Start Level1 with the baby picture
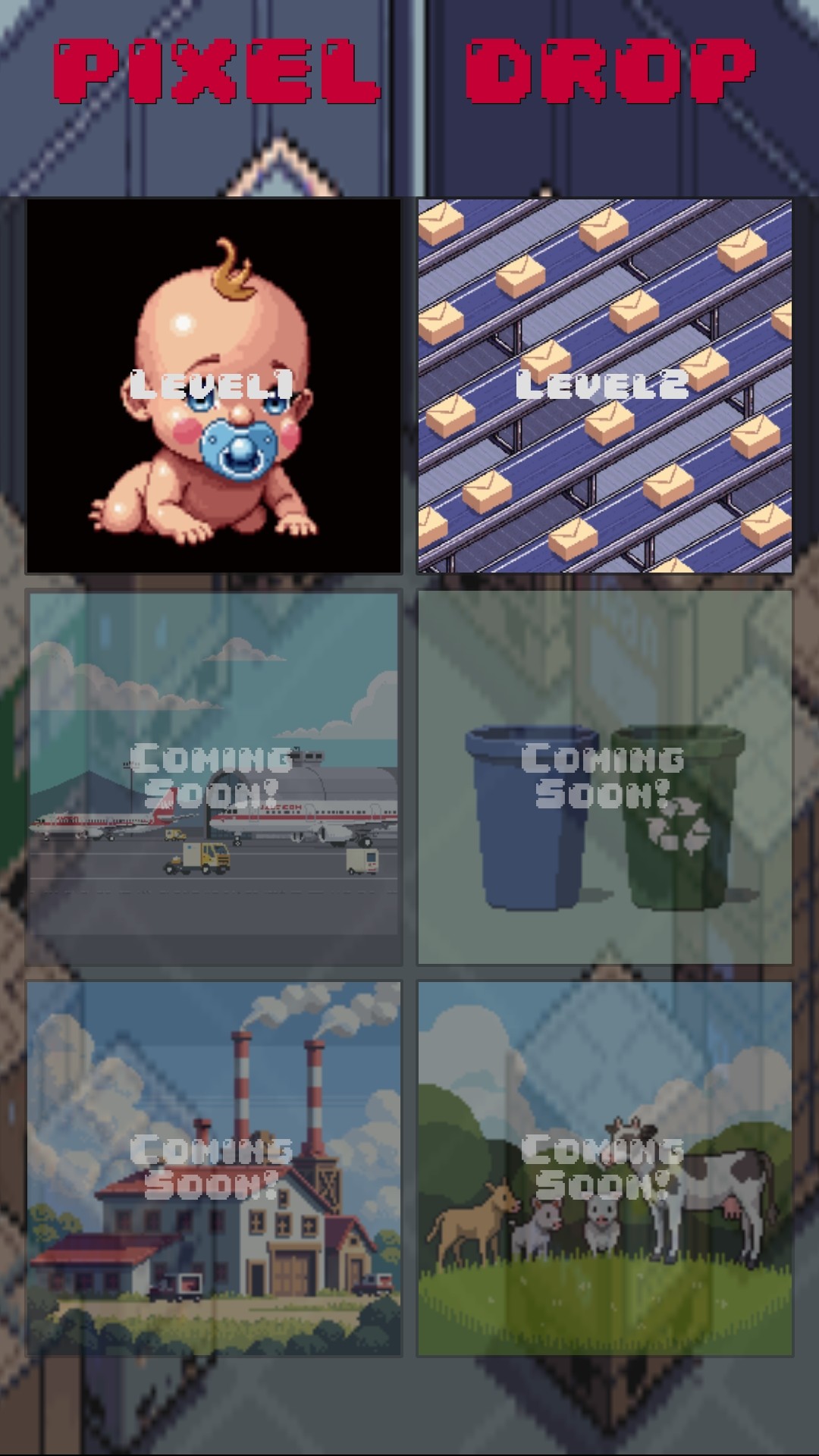The height and width of the screenshot is (1456, 819). (214, 386)
